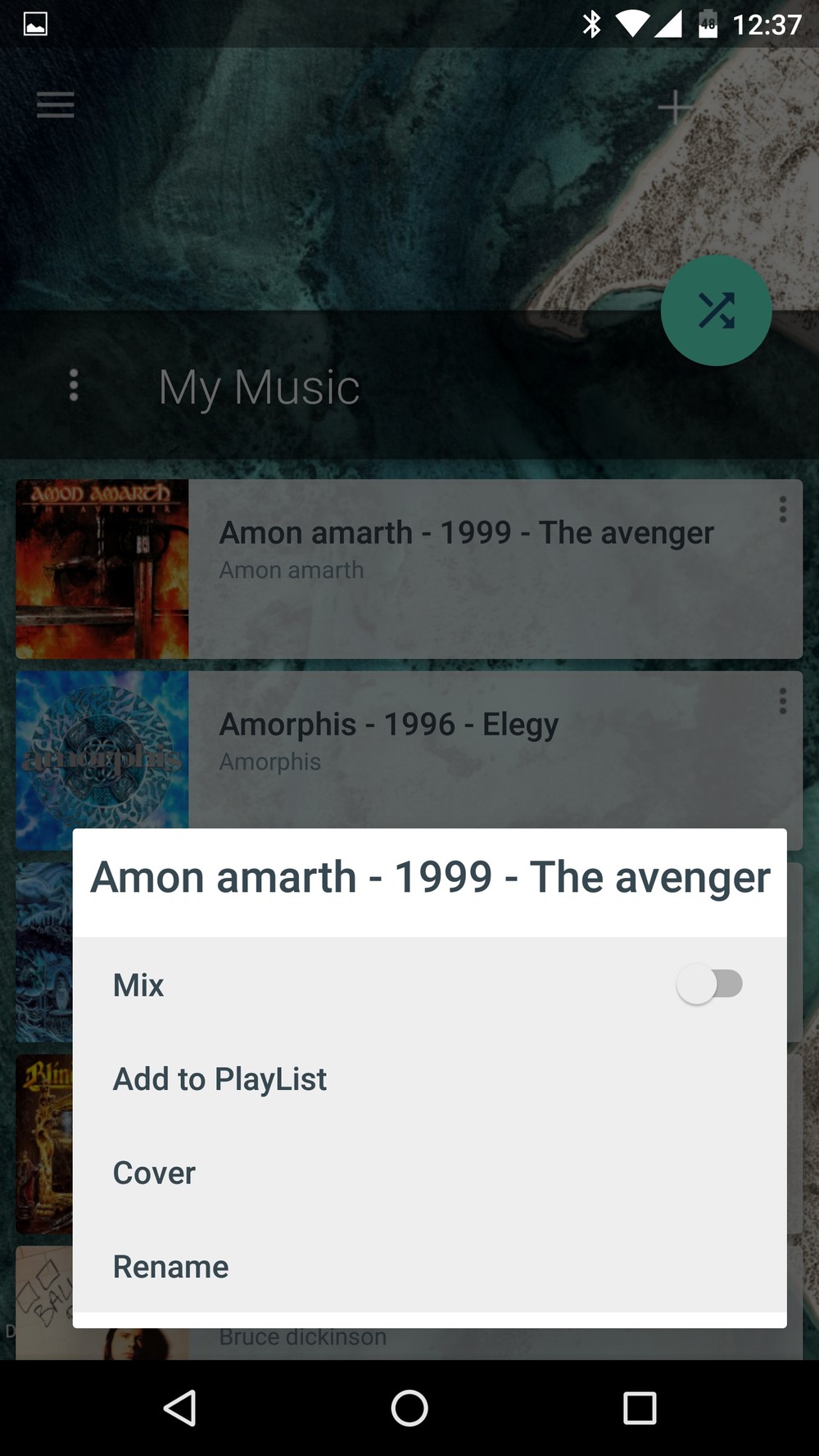The height and width of the screenshot is (1456, 819).
Task: Go back using system back button
Action: (180, 1409)
